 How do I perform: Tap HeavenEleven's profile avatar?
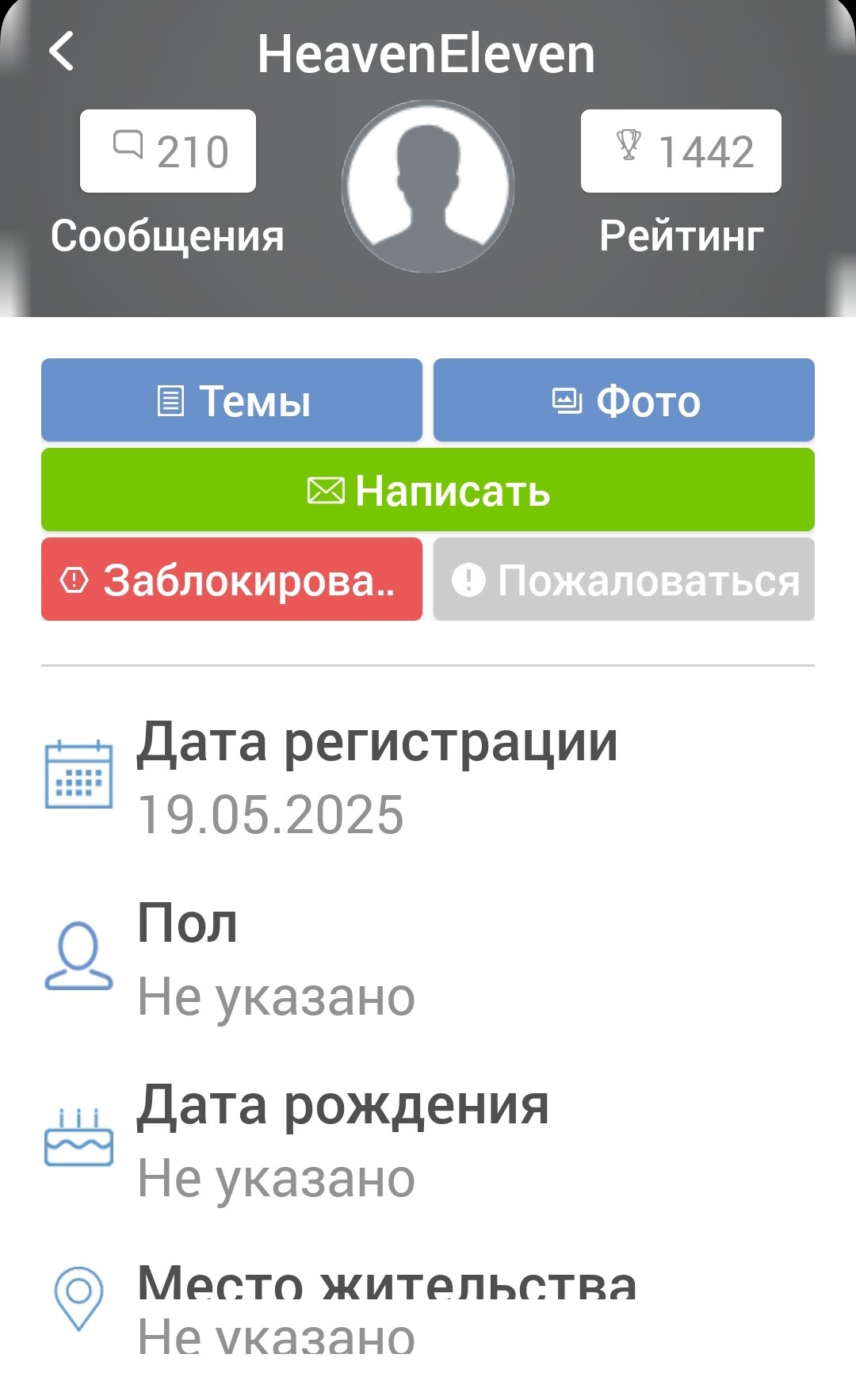point(428,187)
